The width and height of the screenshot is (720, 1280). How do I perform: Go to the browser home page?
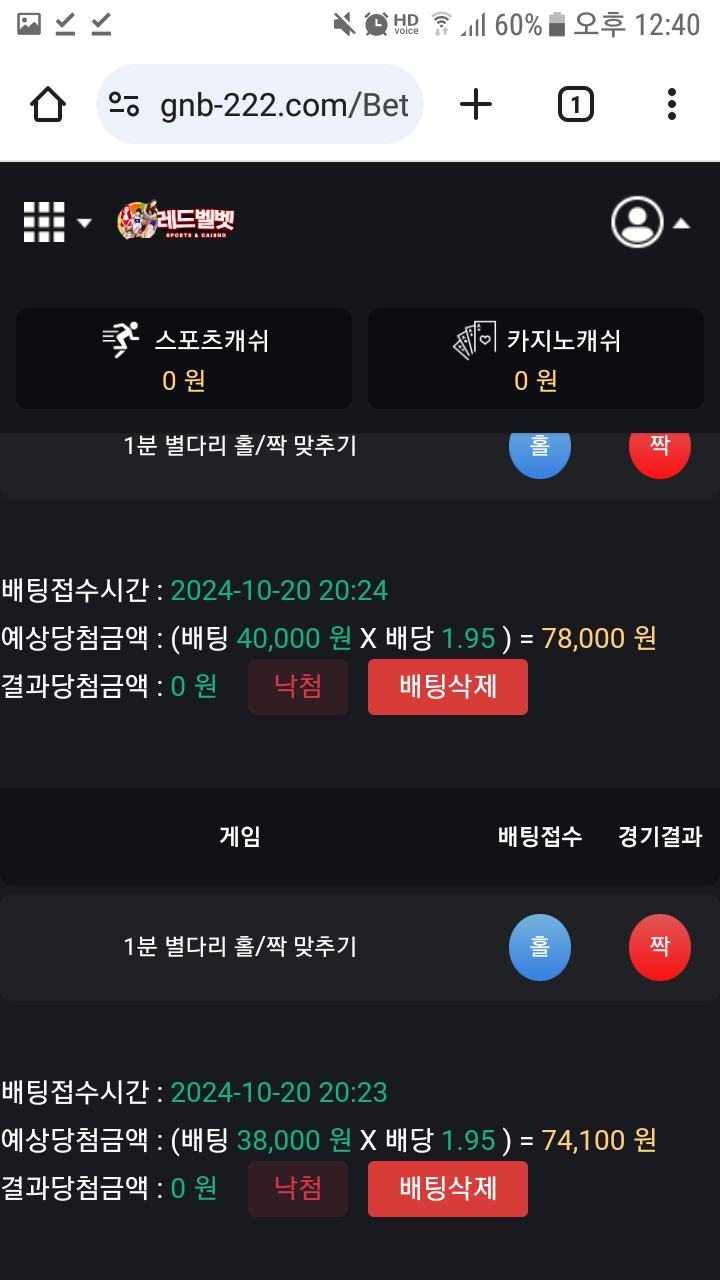[48, 104]
